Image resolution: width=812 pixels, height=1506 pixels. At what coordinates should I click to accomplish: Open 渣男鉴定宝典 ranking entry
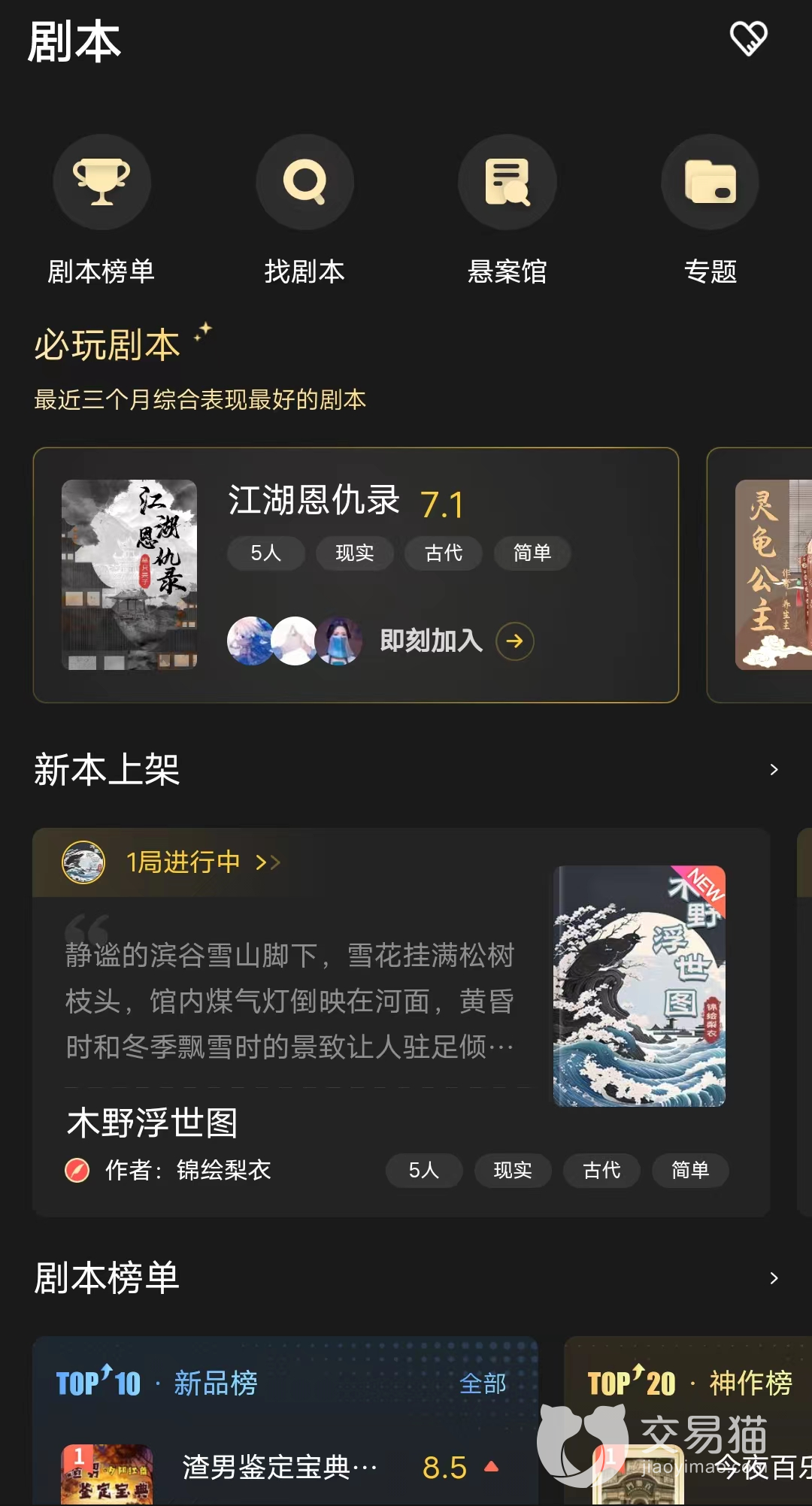(280, 1467)
